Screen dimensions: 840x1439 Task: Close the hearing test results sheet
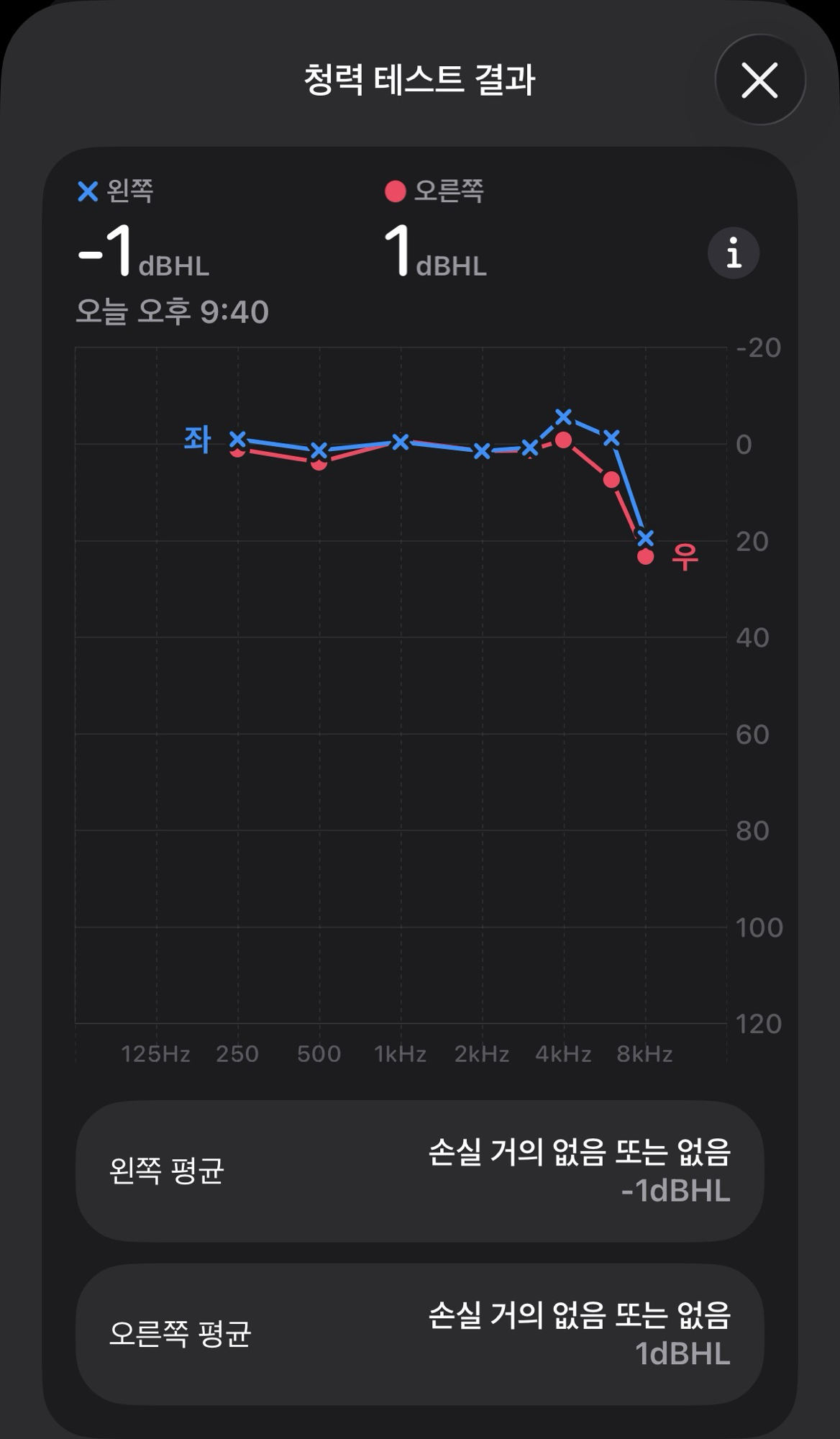click(x=759, y=80)
